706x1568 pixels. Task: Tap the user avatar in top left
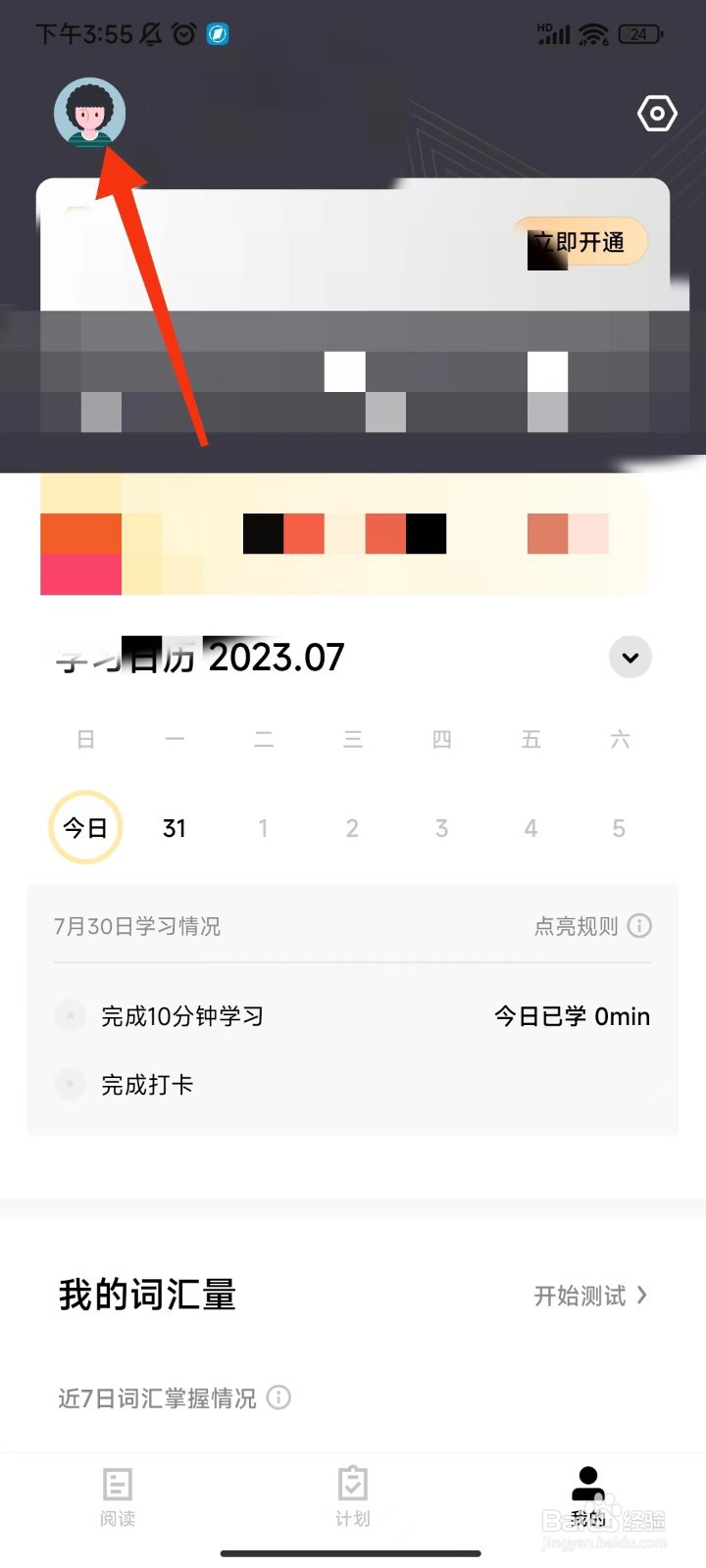(x=90, y=113)
